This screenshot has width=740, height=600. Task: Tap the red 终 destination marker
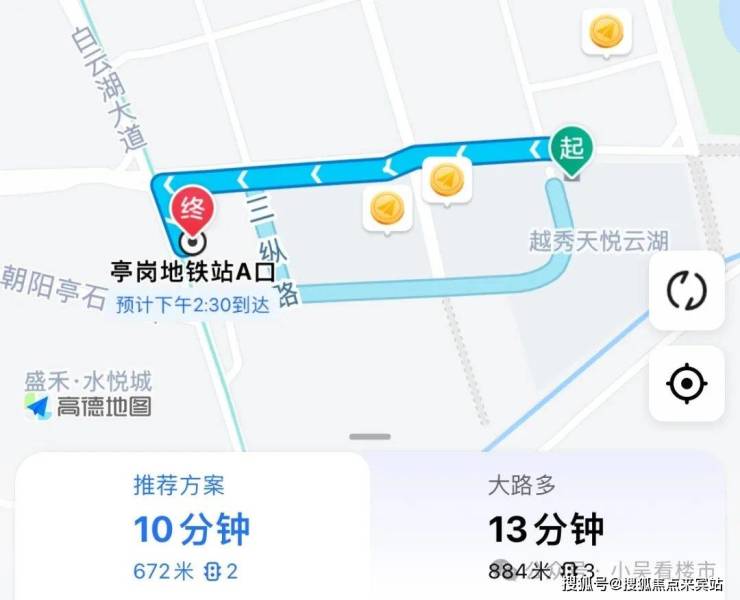tap(191, 210)
